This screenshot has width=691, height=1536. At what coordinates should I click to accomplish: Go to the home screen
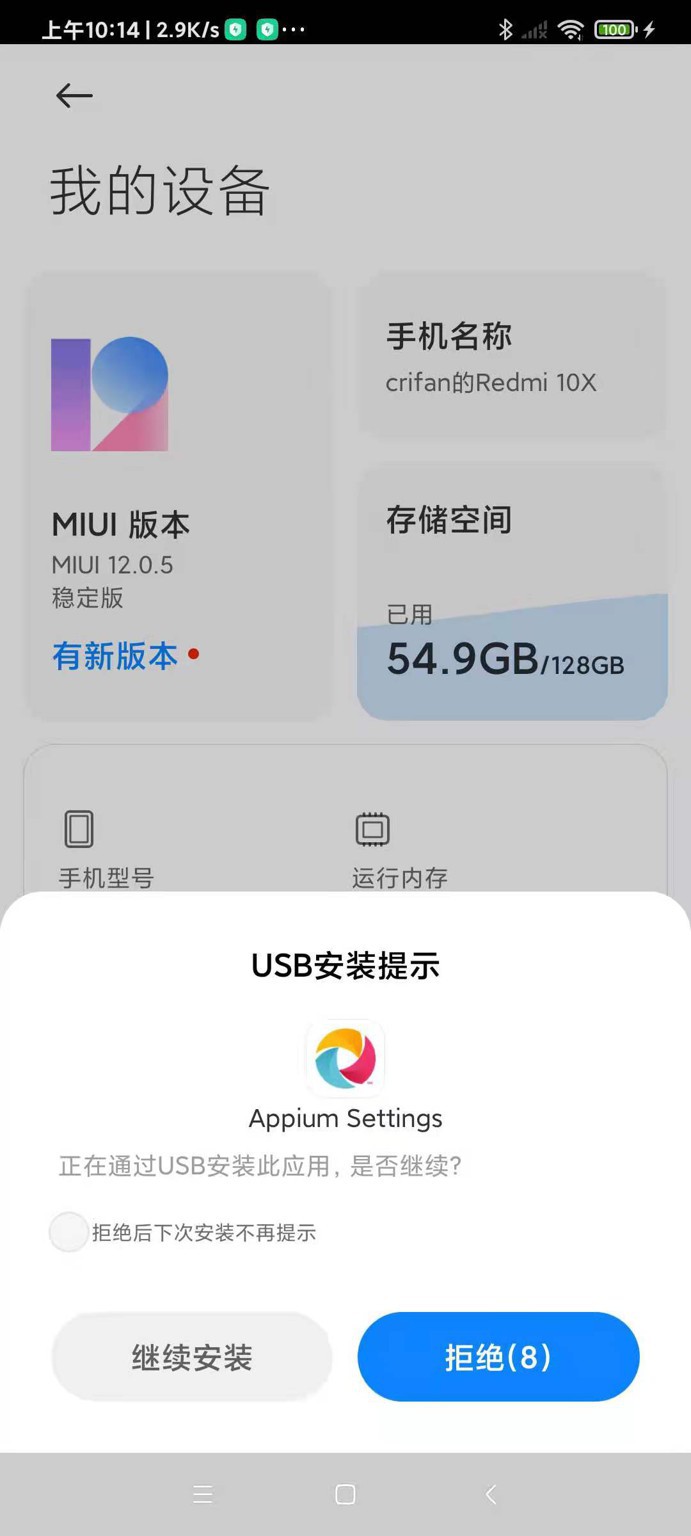point(345,1495)
